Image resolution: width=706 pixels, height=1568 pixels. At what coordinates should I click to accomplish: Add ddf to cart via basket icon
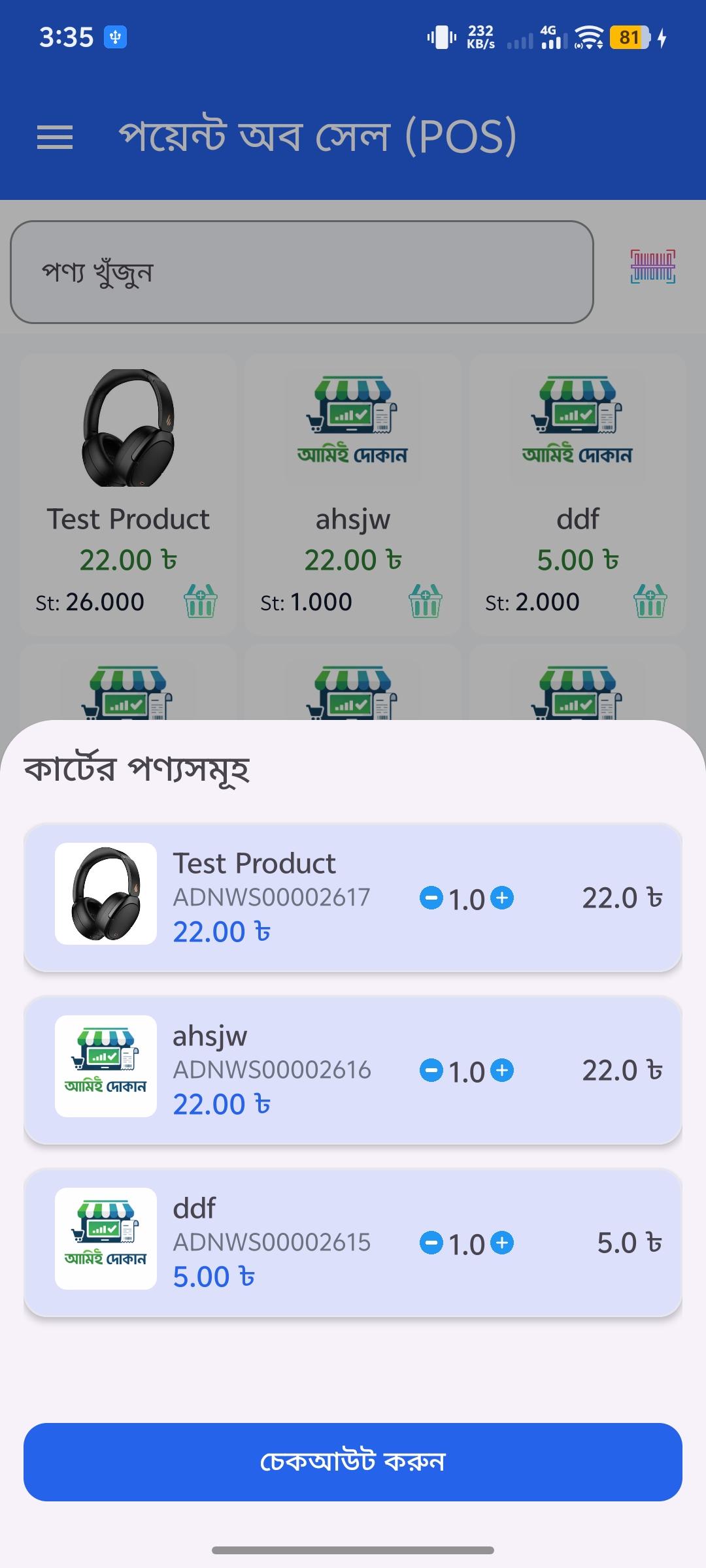[650, 601]
